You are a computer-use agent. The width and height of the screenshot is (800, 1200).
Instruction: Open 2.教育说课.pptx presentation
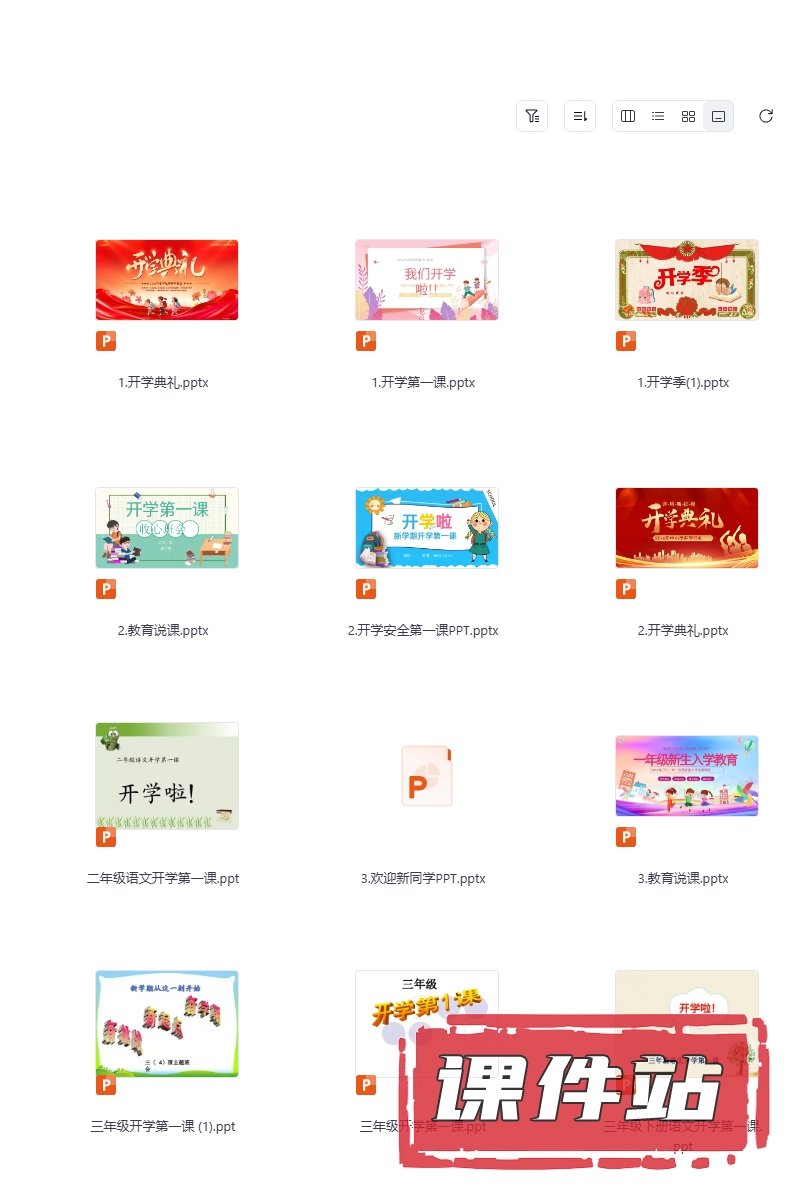point(167,528)
